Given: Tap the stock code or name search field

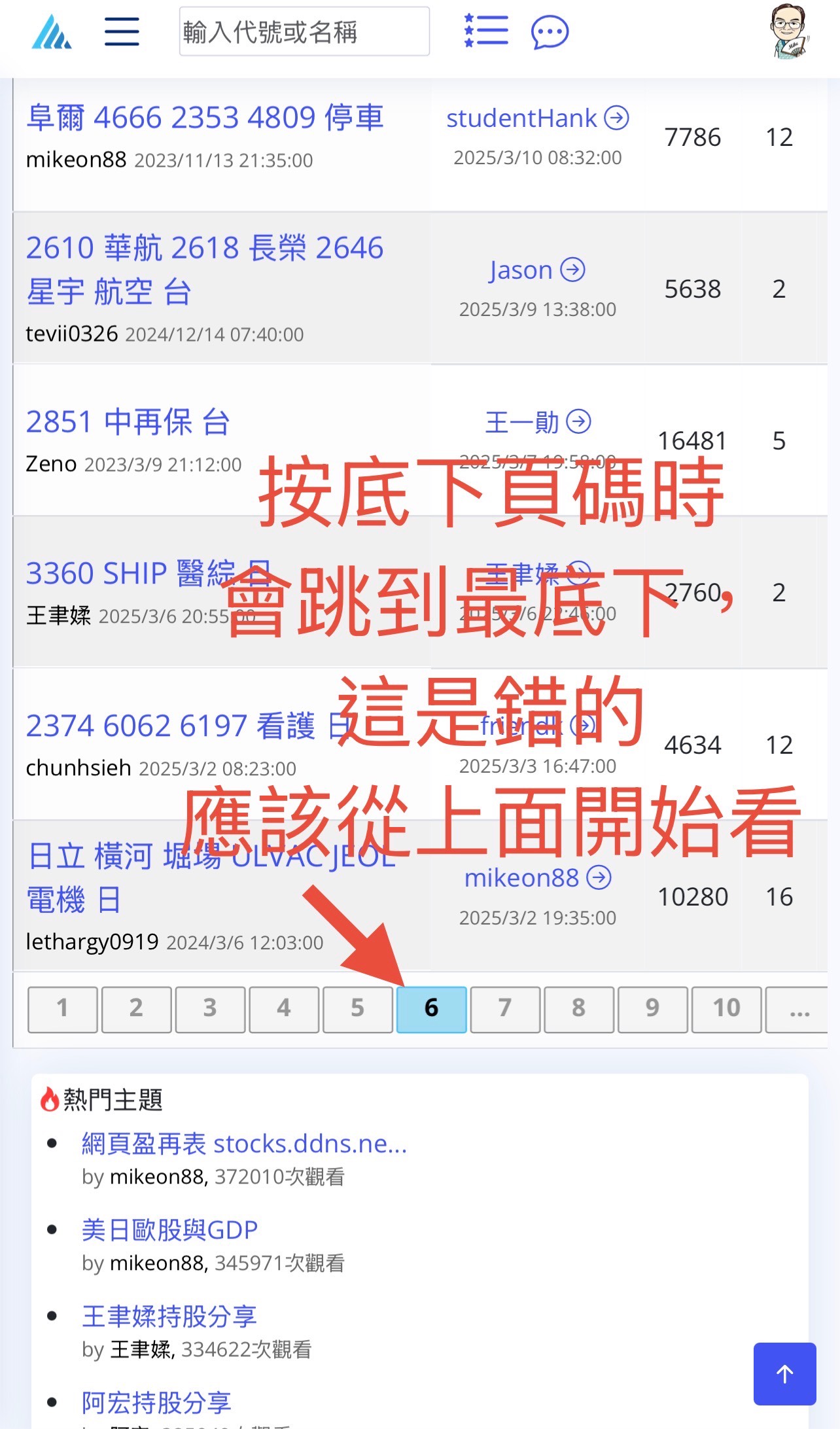Looking at the screenshot, I should point(304,31).
